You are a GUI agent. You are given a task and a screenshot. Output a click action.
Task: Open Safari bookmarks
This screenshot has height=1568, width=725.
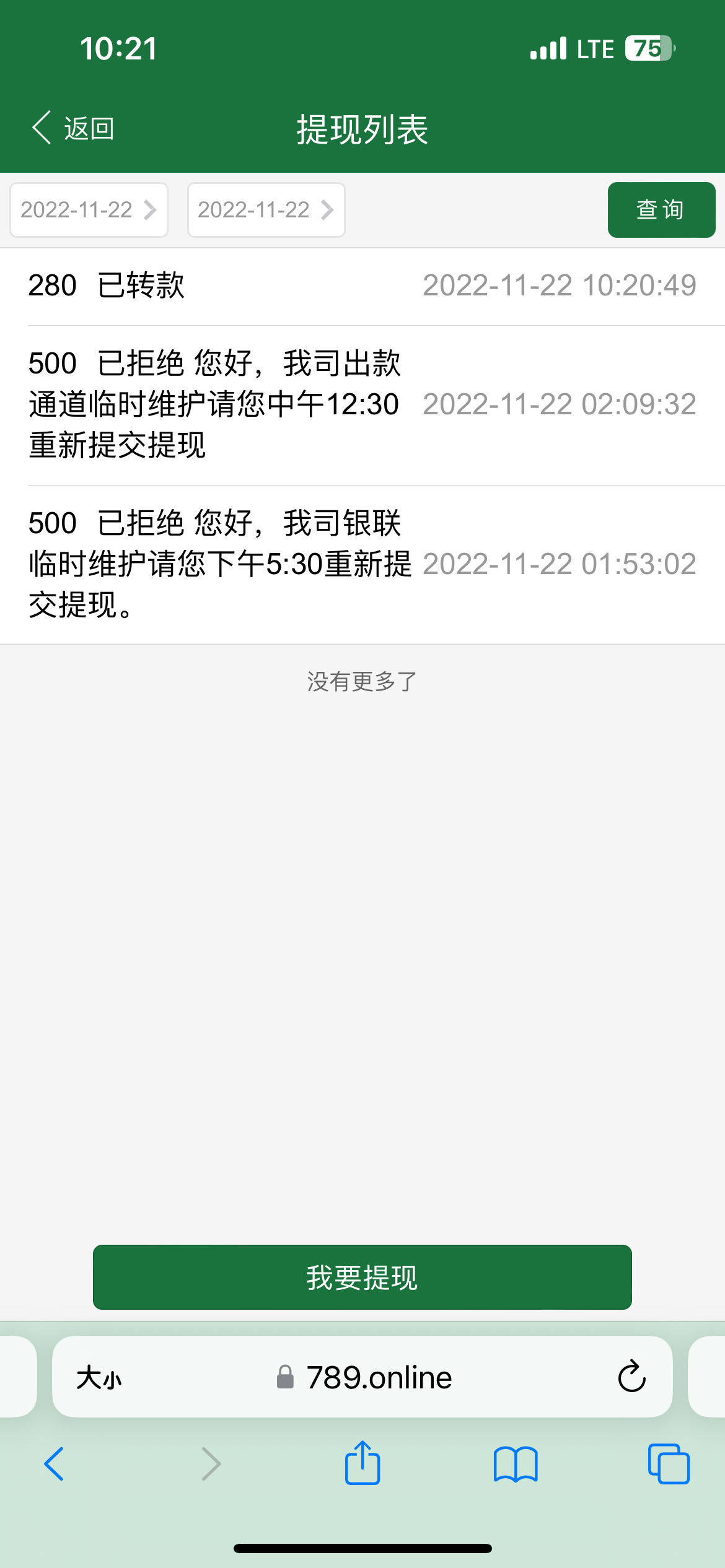click(516, 1464)
